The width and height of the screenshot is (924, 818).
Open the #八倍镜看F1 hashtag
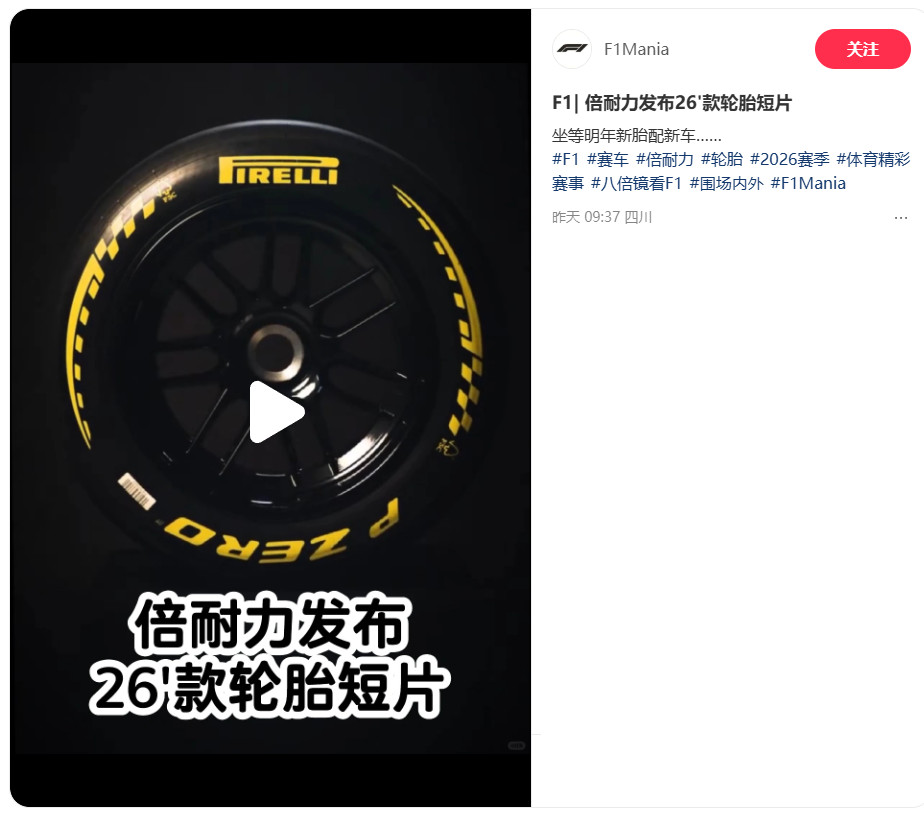click(636, 183)
